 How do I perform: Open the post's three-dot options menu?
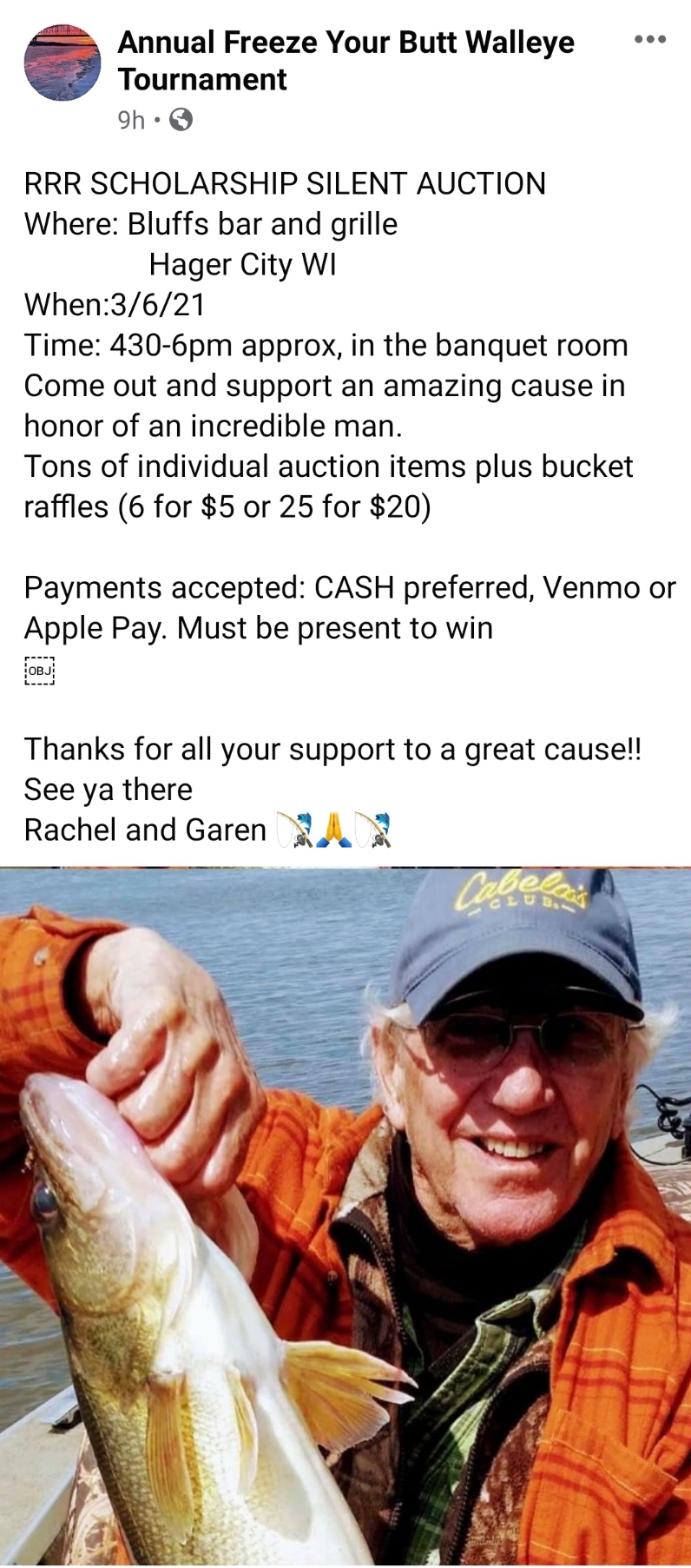click(649, 39)
